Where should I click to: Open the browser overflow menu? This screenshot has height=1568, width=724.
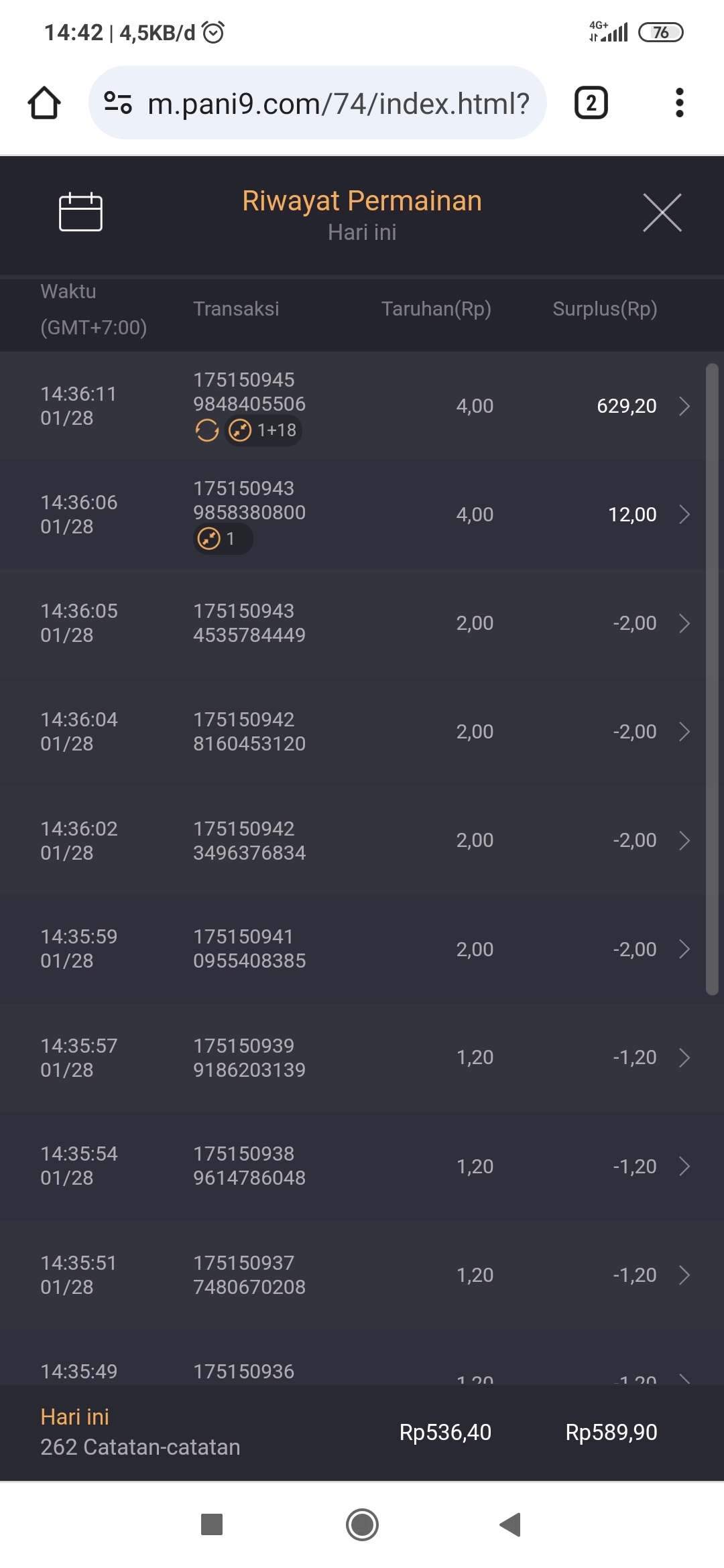click(679, 103)
